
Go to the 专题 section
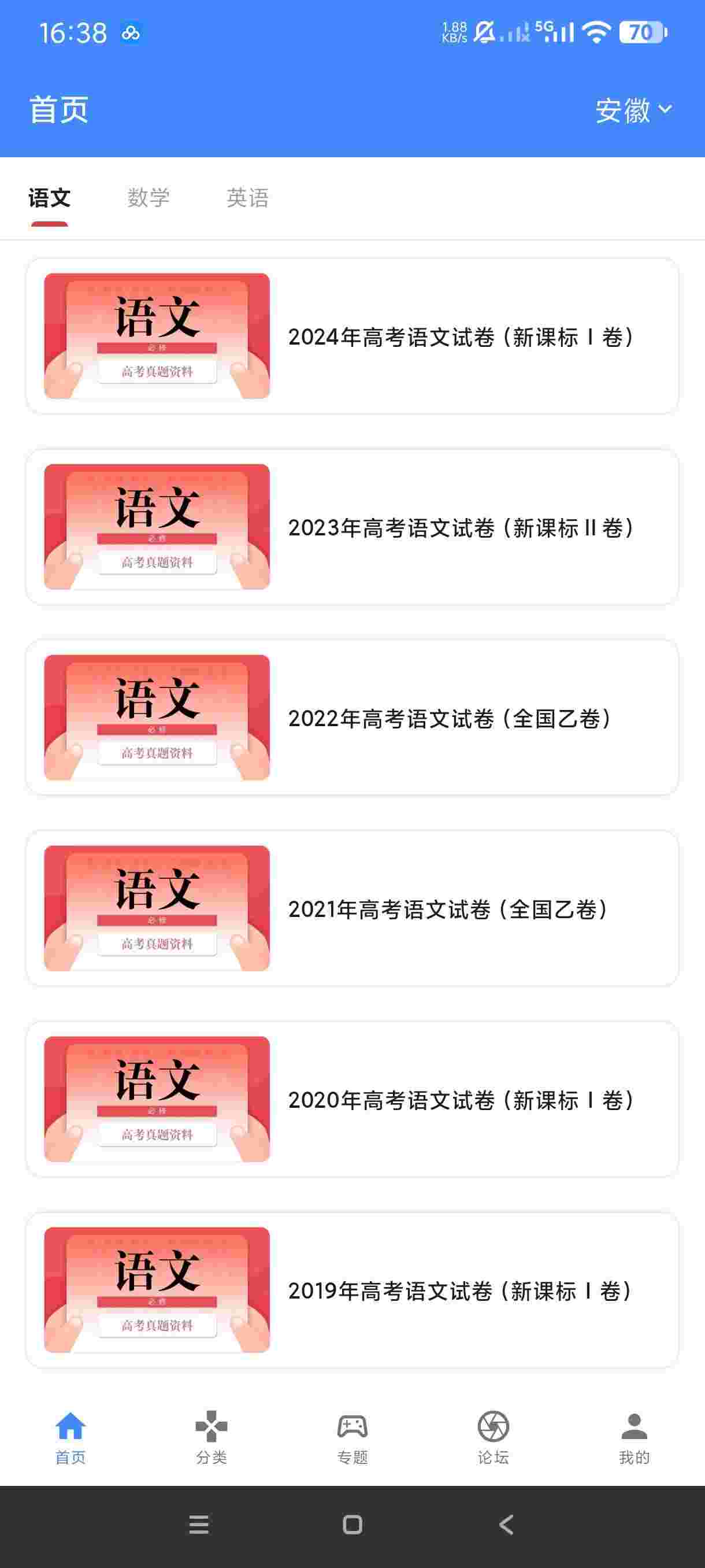(352, 1437)
